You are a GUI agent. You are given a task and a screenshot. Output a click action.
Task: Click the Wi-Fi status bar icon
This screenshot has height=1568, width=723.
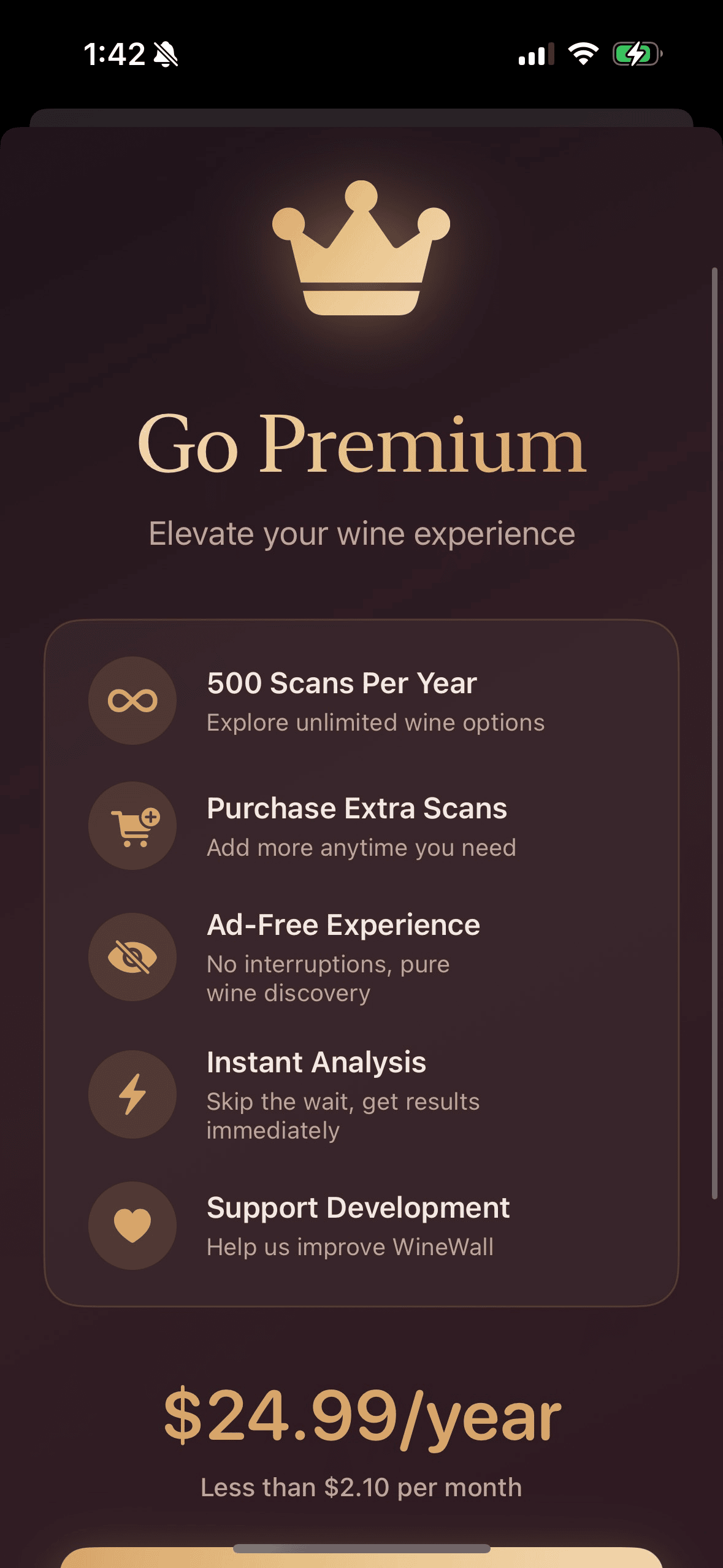pyautogui.click(x=583, y=54)
